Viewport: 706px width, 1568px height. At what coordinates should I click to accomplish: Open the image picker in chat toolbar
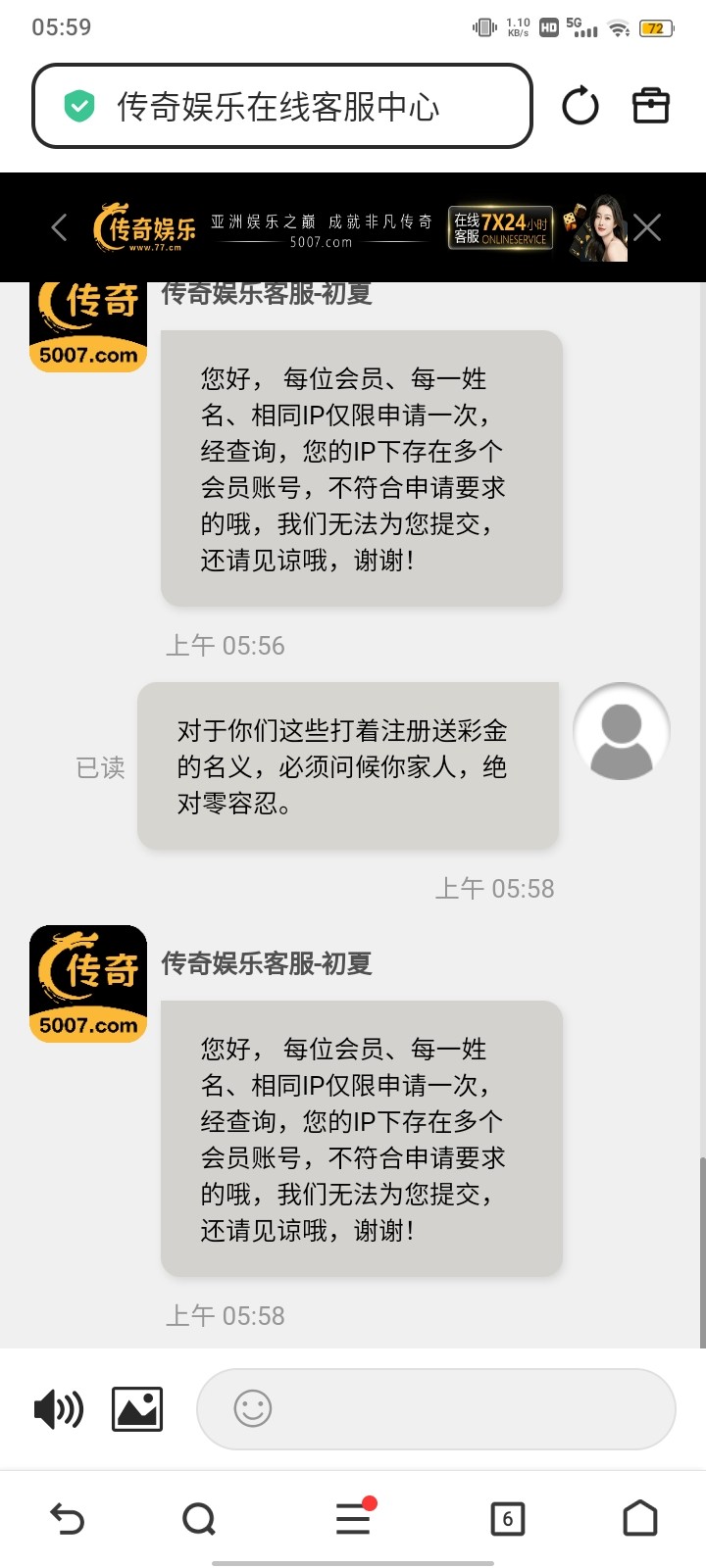click(x=136, y=1409)
